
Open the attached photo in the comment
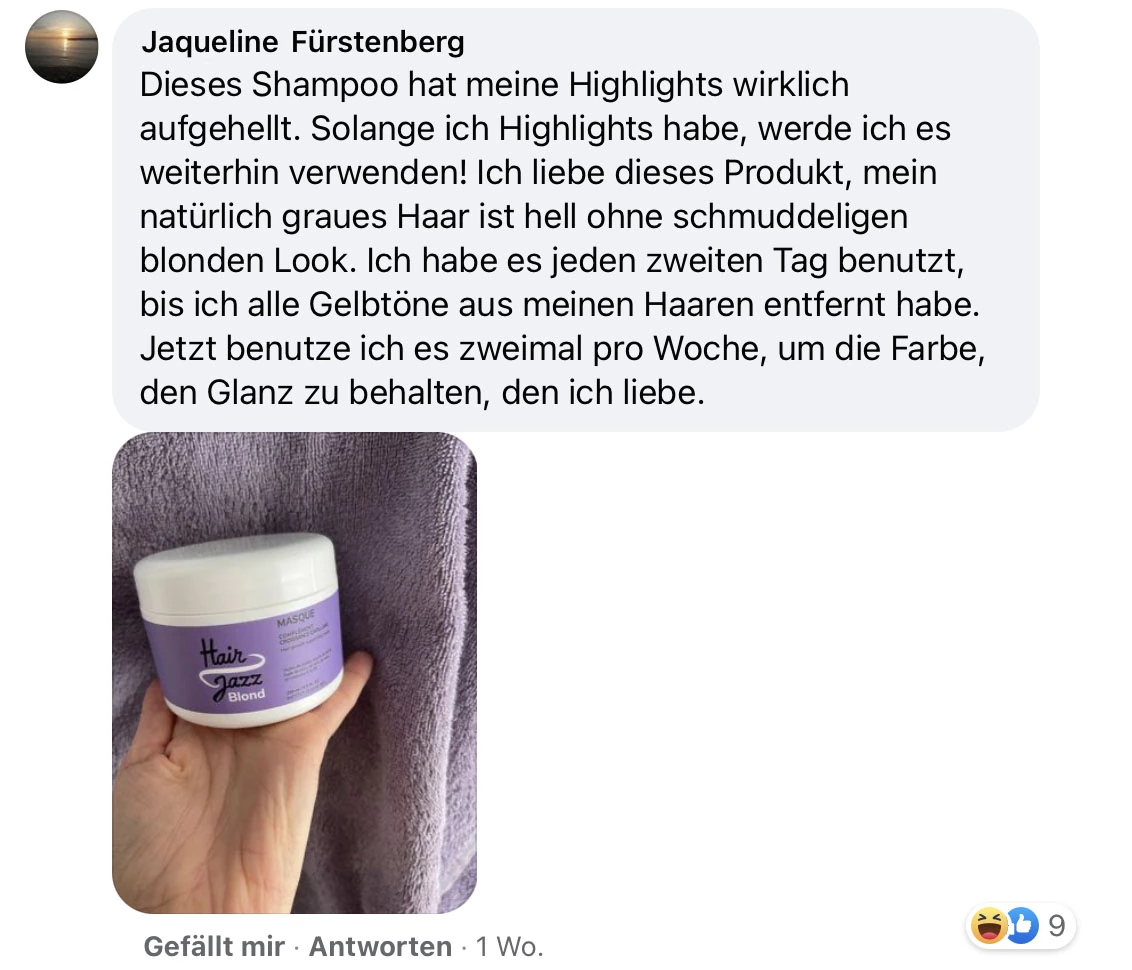coord(294,672)
